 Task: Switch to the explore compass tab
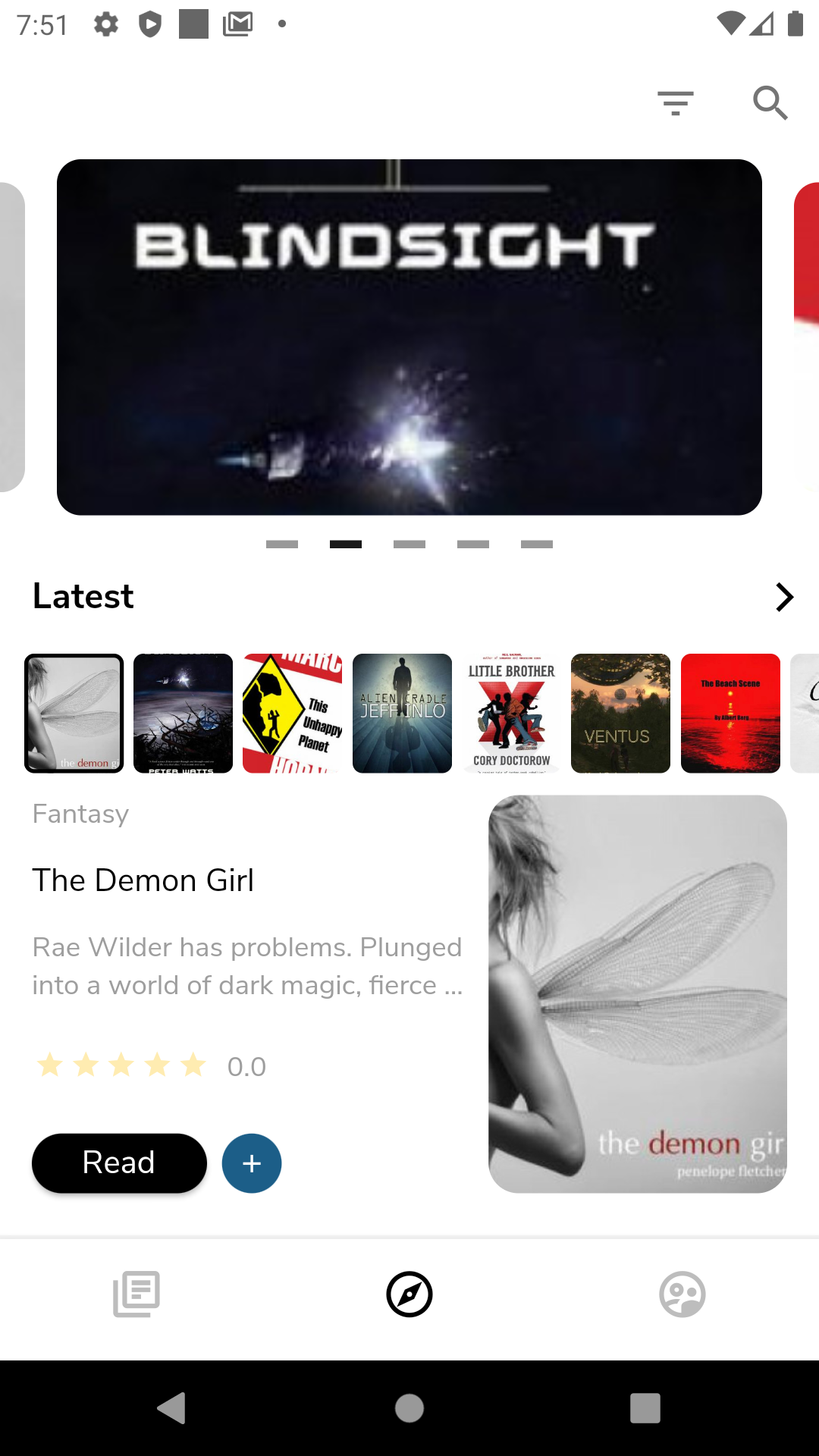[x=409, y=1294]
